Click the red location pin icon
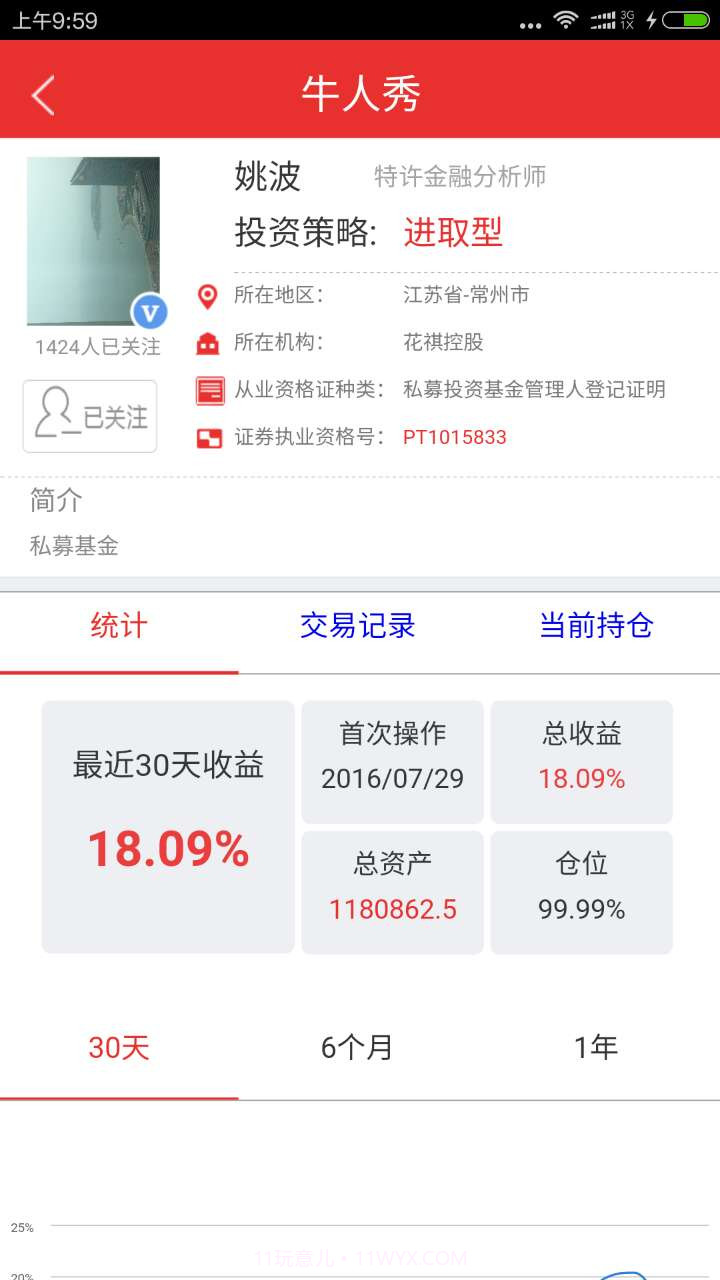Viewport: 720px width, 1280px height. click(208, 296)
